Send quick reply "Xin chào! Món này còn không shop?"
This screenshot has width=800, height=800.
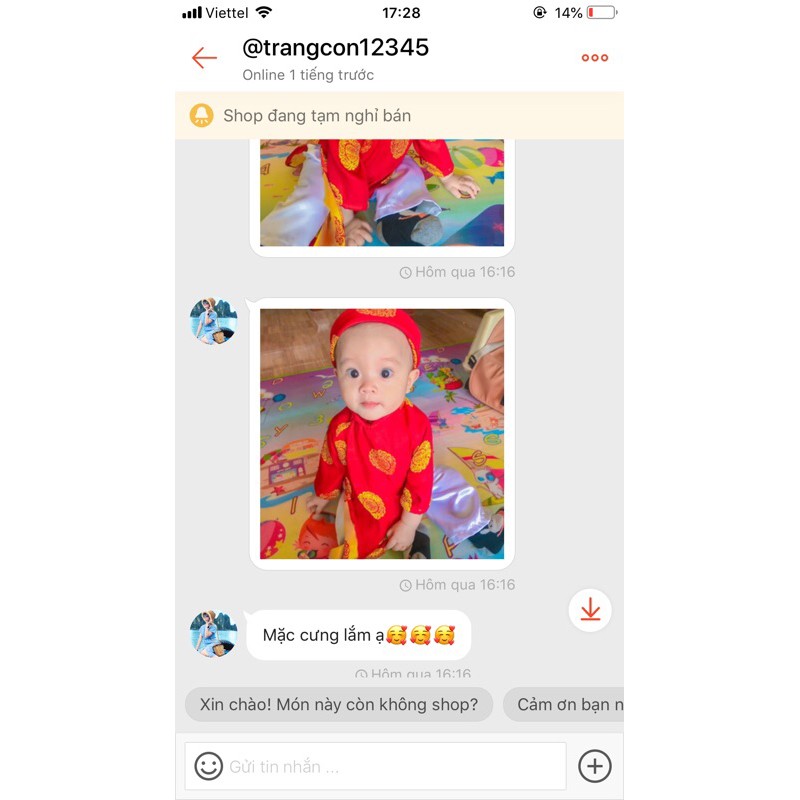click(339, 705)
